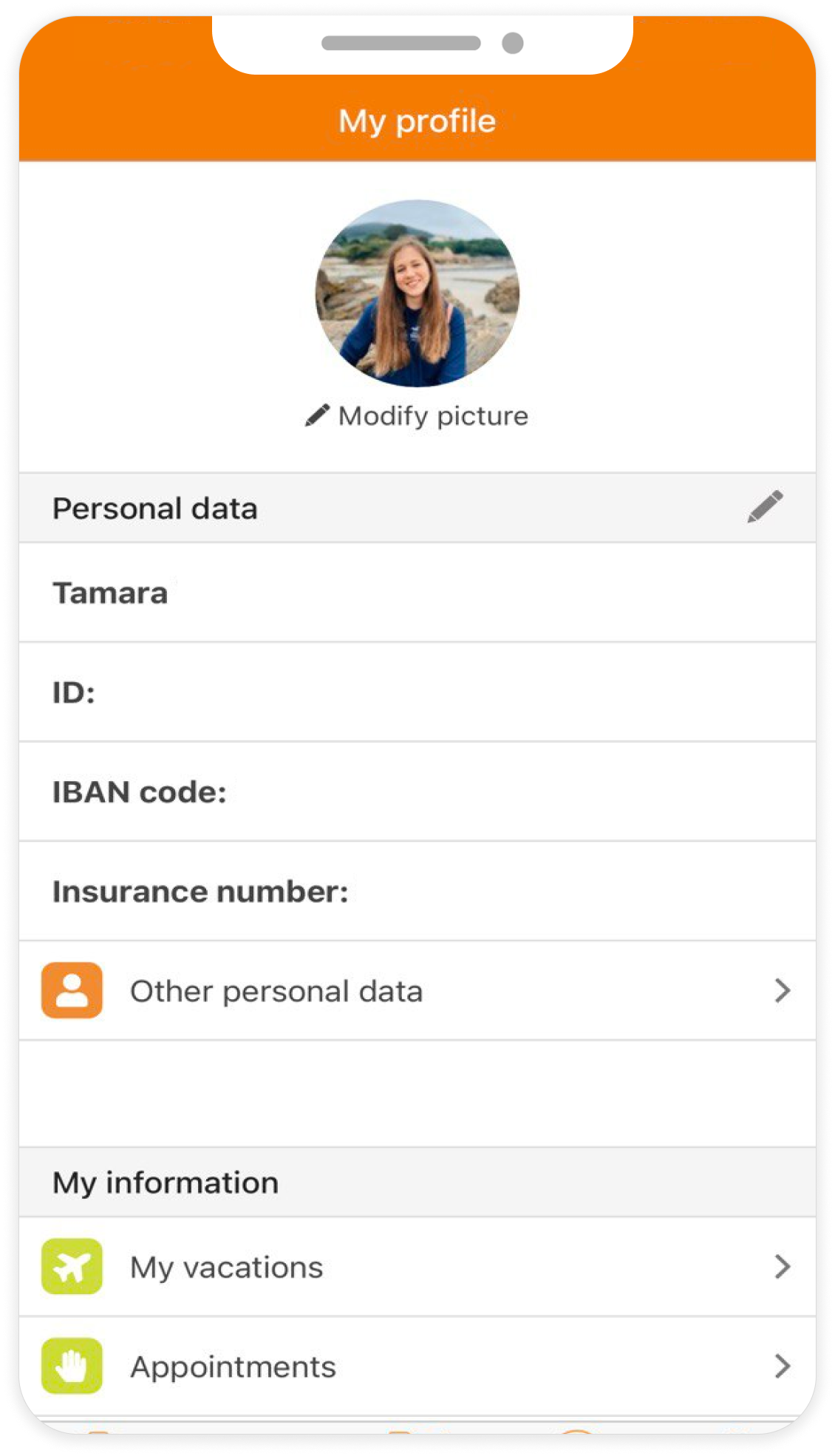Viewport: 835px width, 1456px height.
Task: Edit personal data with the pencil icon
Action: coord(765,507)
